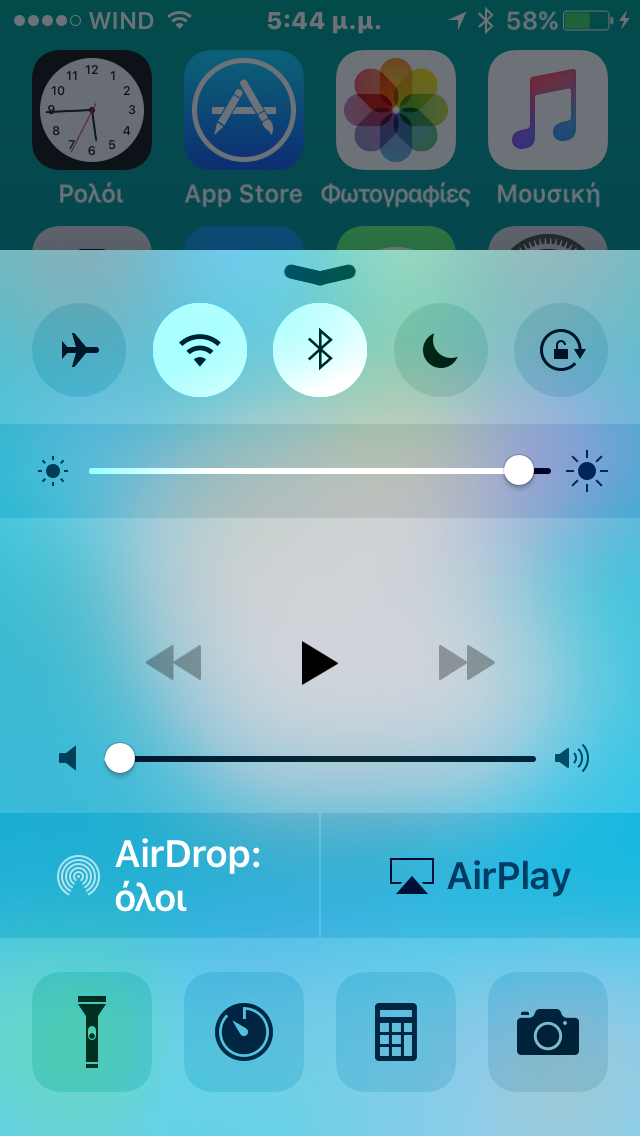Enable Airplane Mode
Screen dimensions: 640x1136
coord(79,350)
